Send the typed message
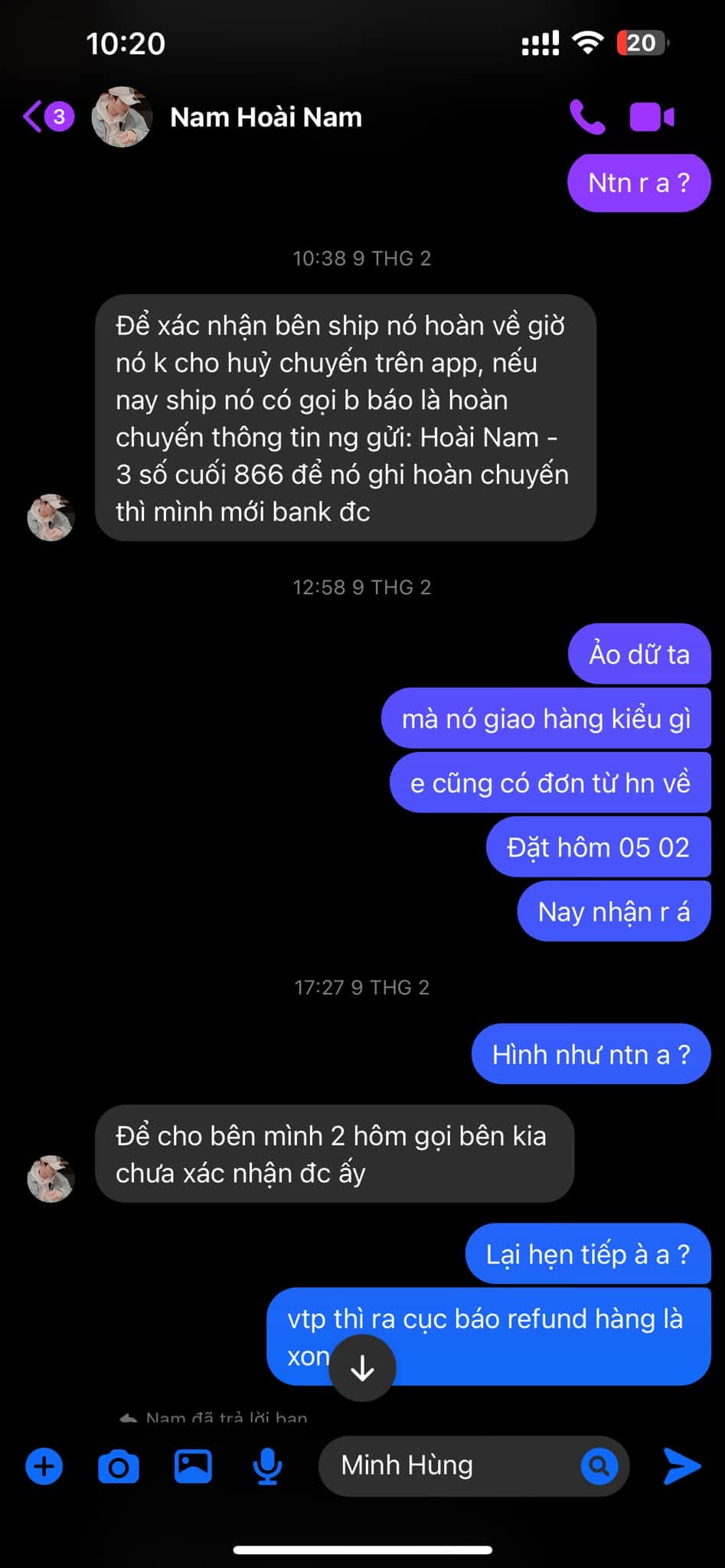 tap(681, 1466)
